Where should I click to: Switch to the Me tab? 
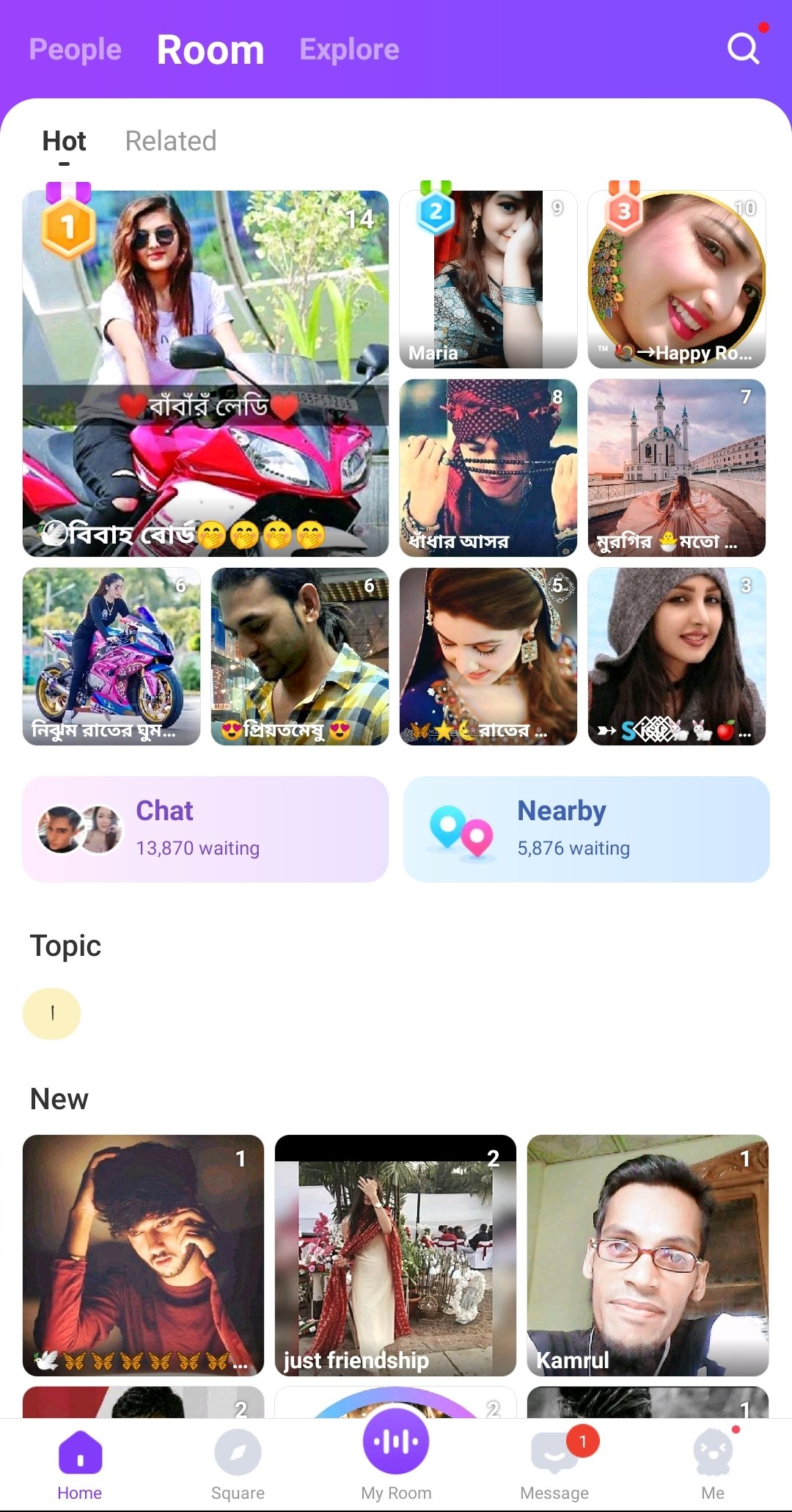(x=713, y=1465)
